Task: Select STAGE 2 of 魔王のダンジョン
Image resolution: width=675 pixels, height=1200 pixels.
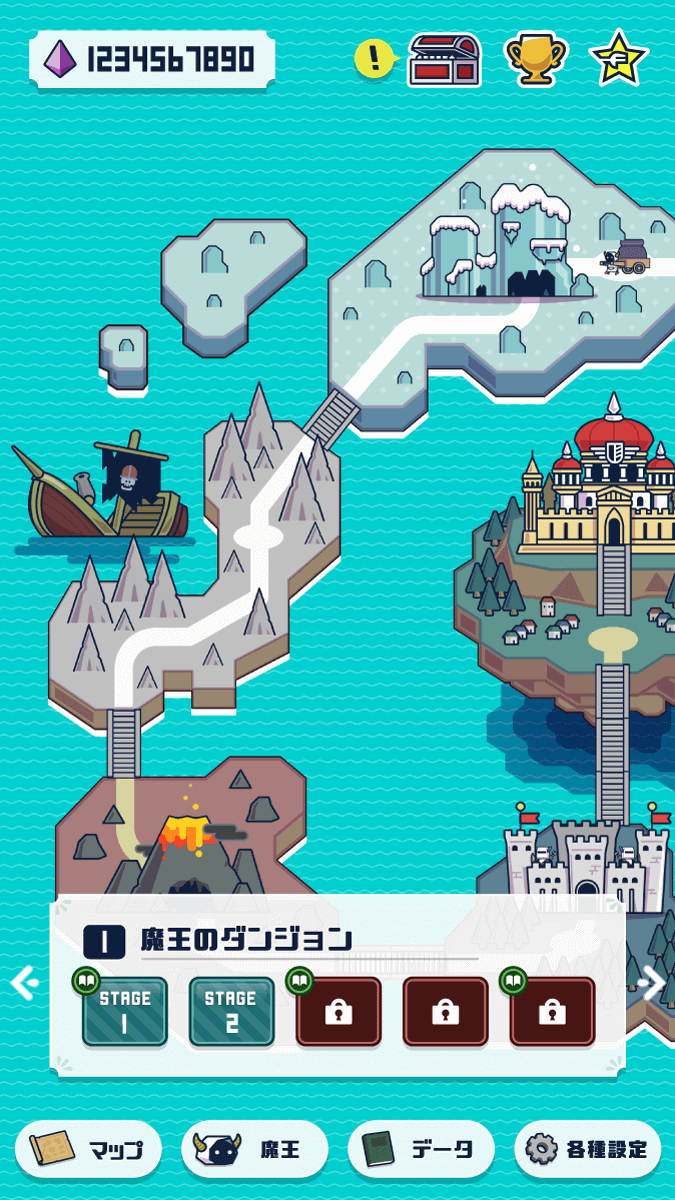Action: point(231,1012)
